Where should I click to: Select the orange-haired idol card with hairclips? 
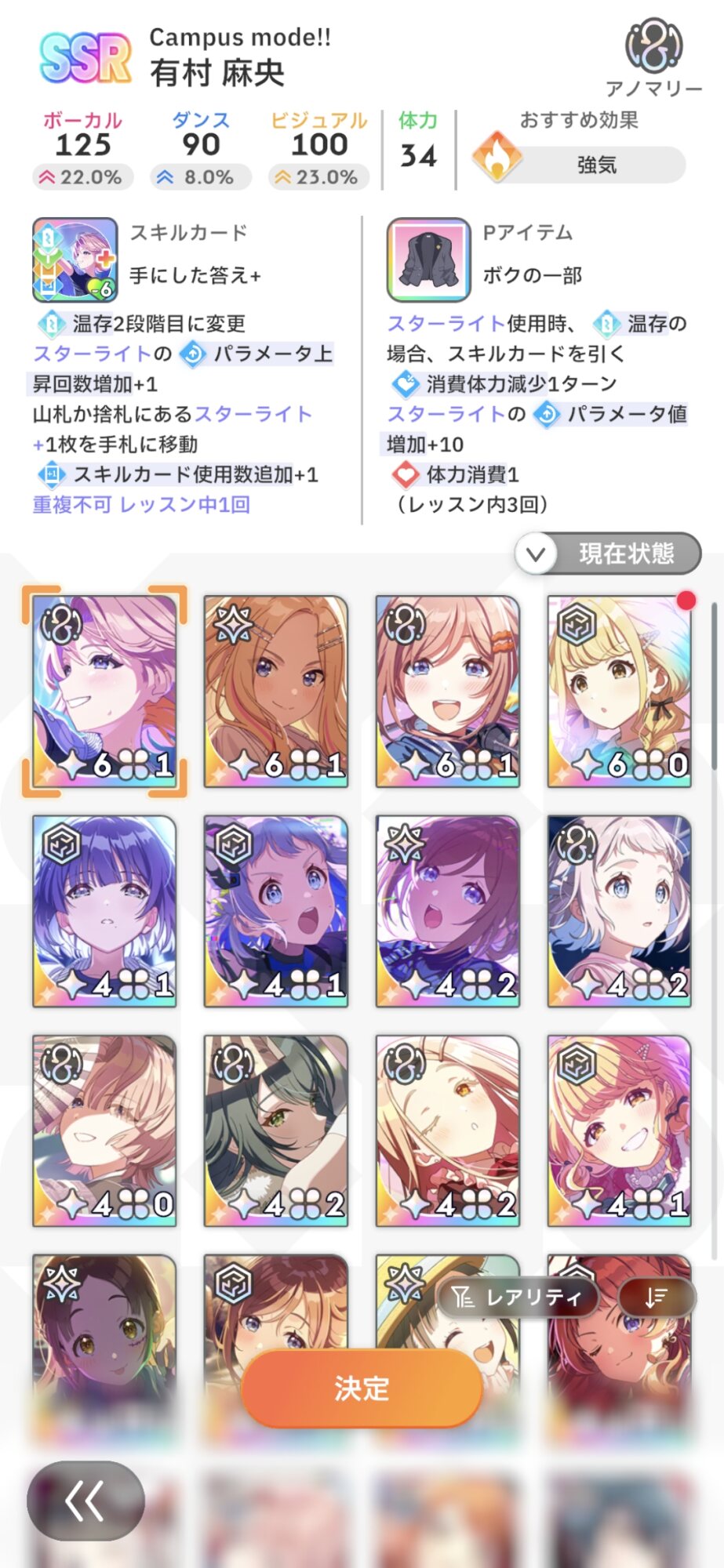coord(275,691)
